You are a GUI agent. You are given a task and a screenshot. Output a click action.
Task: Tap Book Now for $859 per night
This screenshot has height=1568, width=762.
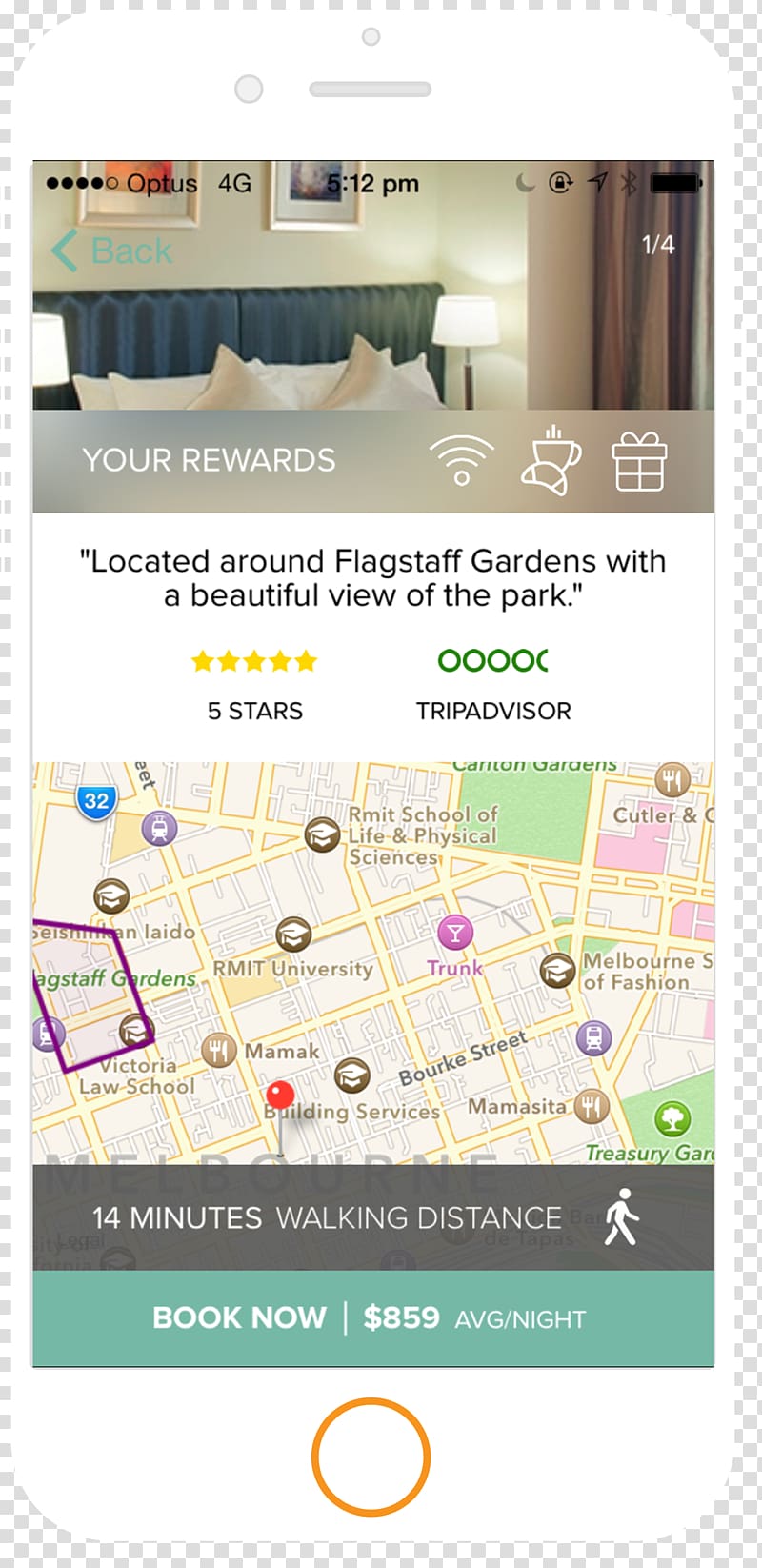pyautogui.click(x=373, y=1318)
